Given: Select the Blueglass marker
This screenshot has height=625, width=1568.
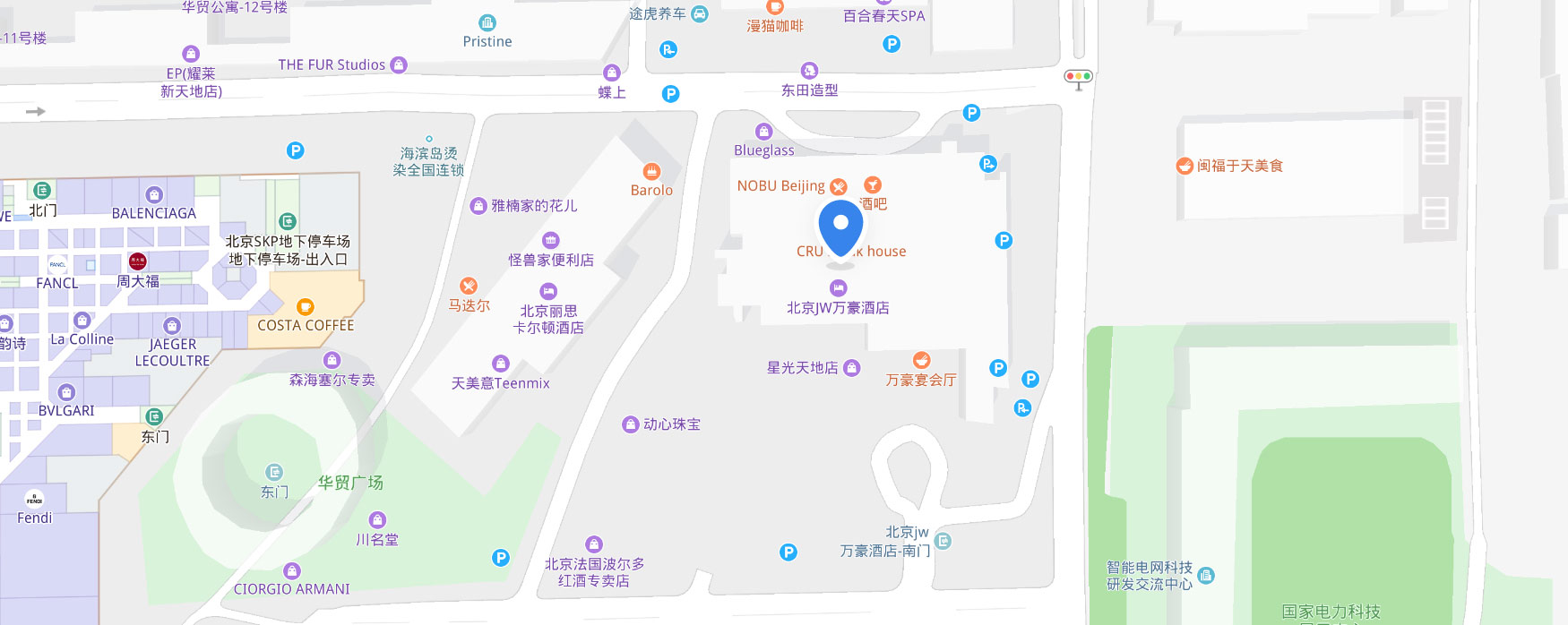Looking at the screenshot, I should [763, 132].
